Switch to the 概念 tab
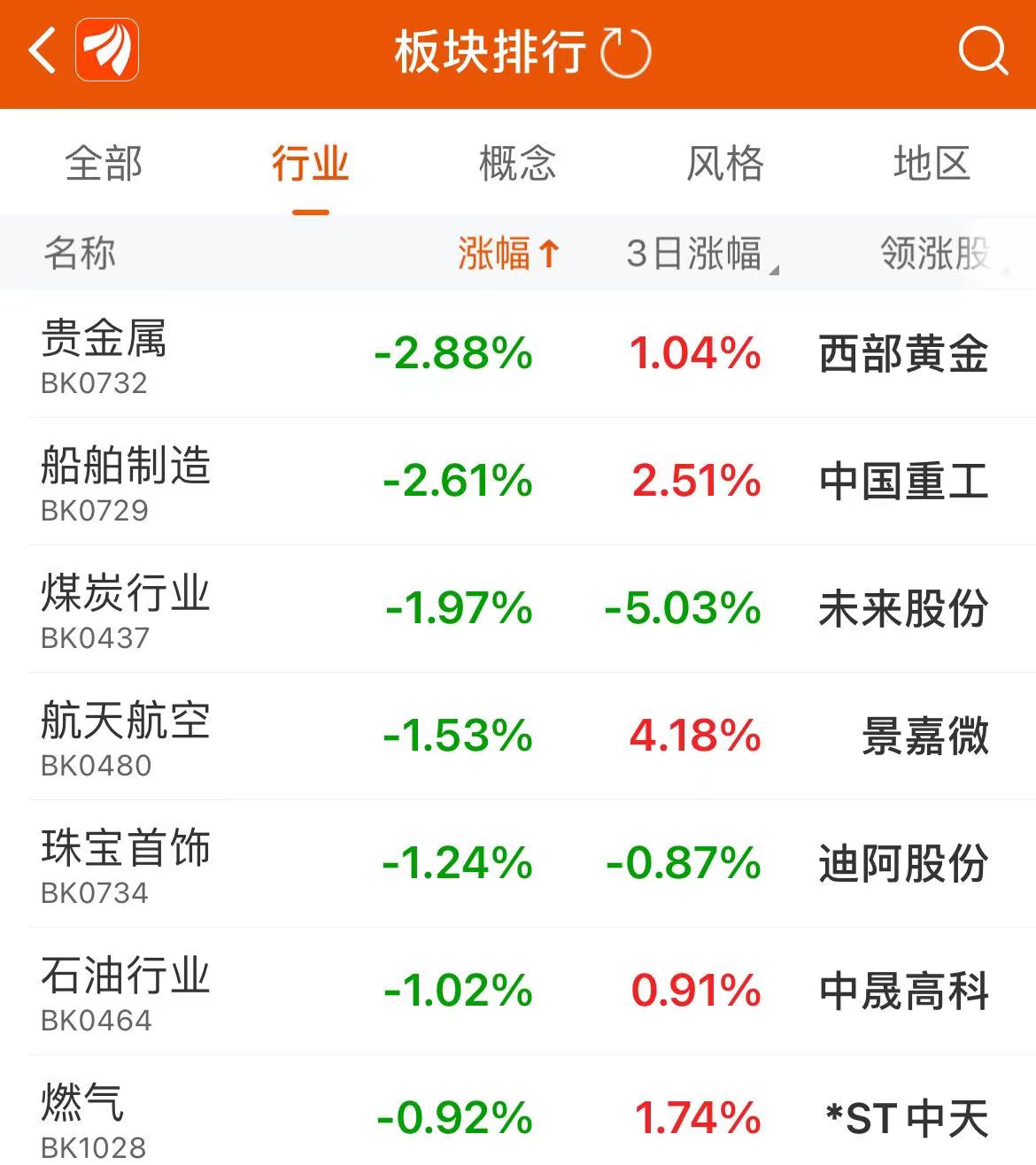 pos(517,165)
